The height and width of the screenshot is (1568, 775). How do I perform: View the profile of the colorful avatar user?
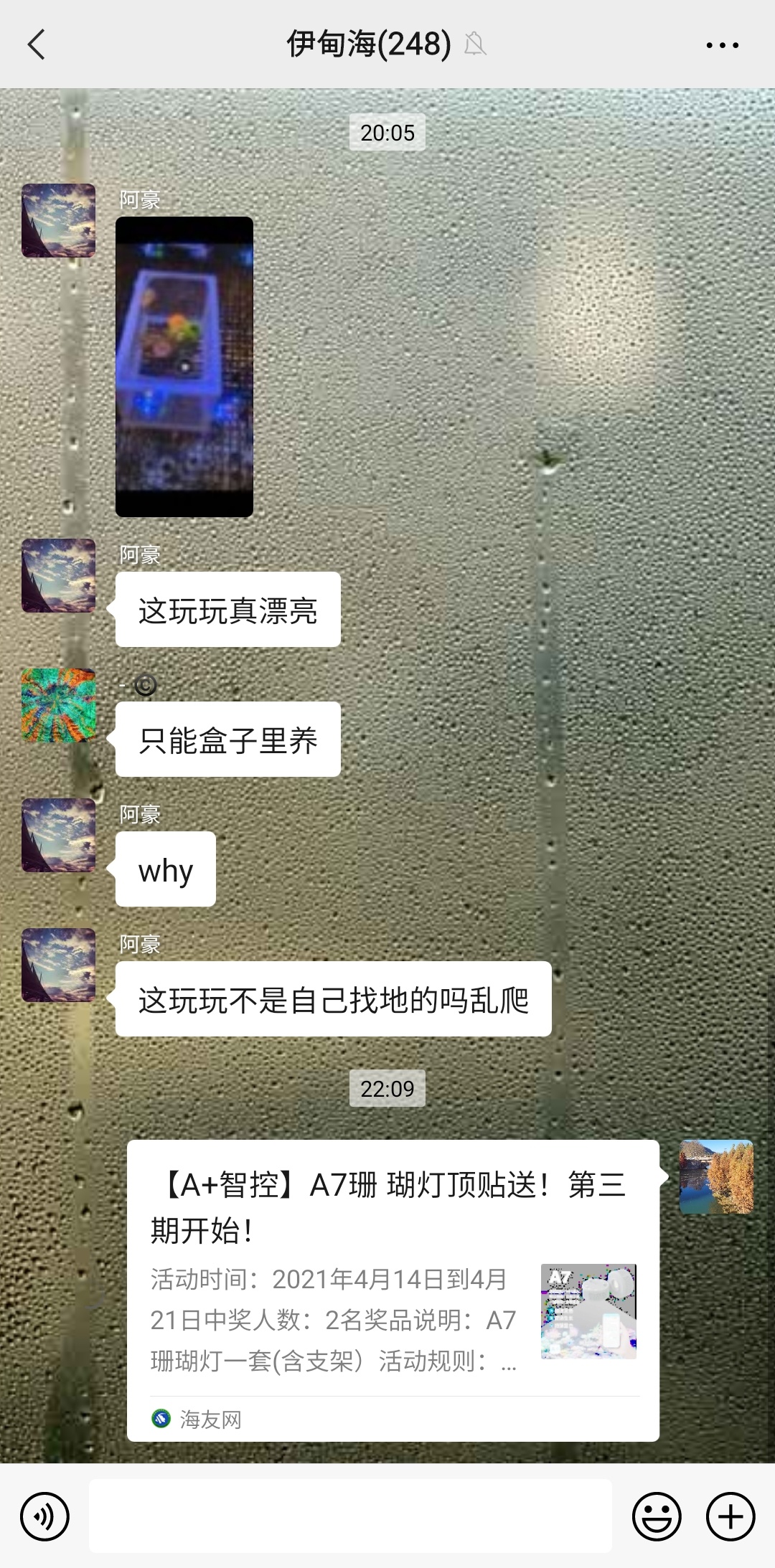tap(58, 705)
